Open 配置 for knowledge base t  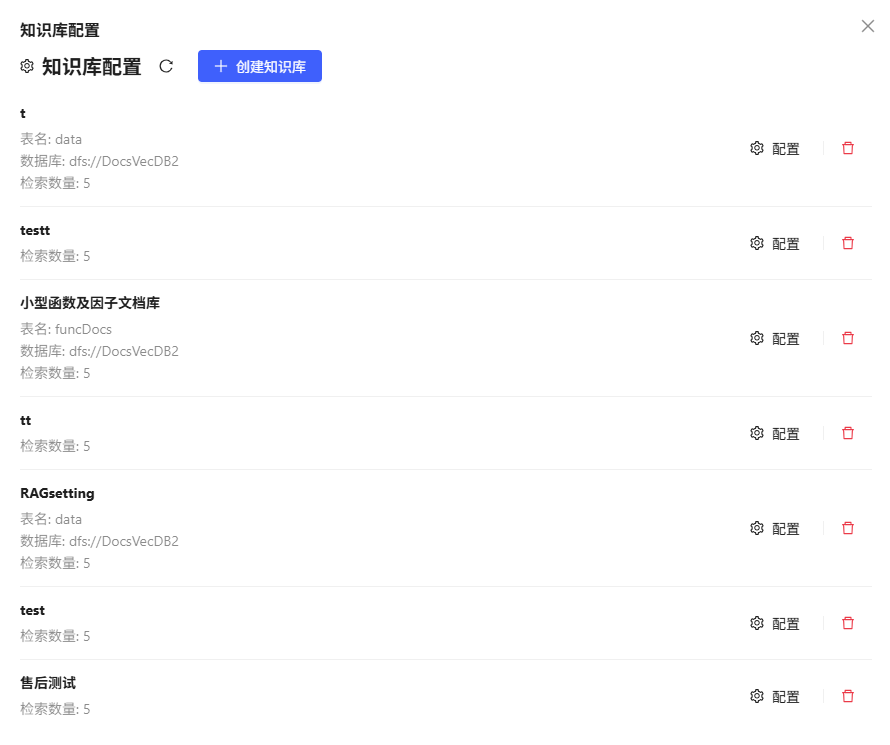775,148
